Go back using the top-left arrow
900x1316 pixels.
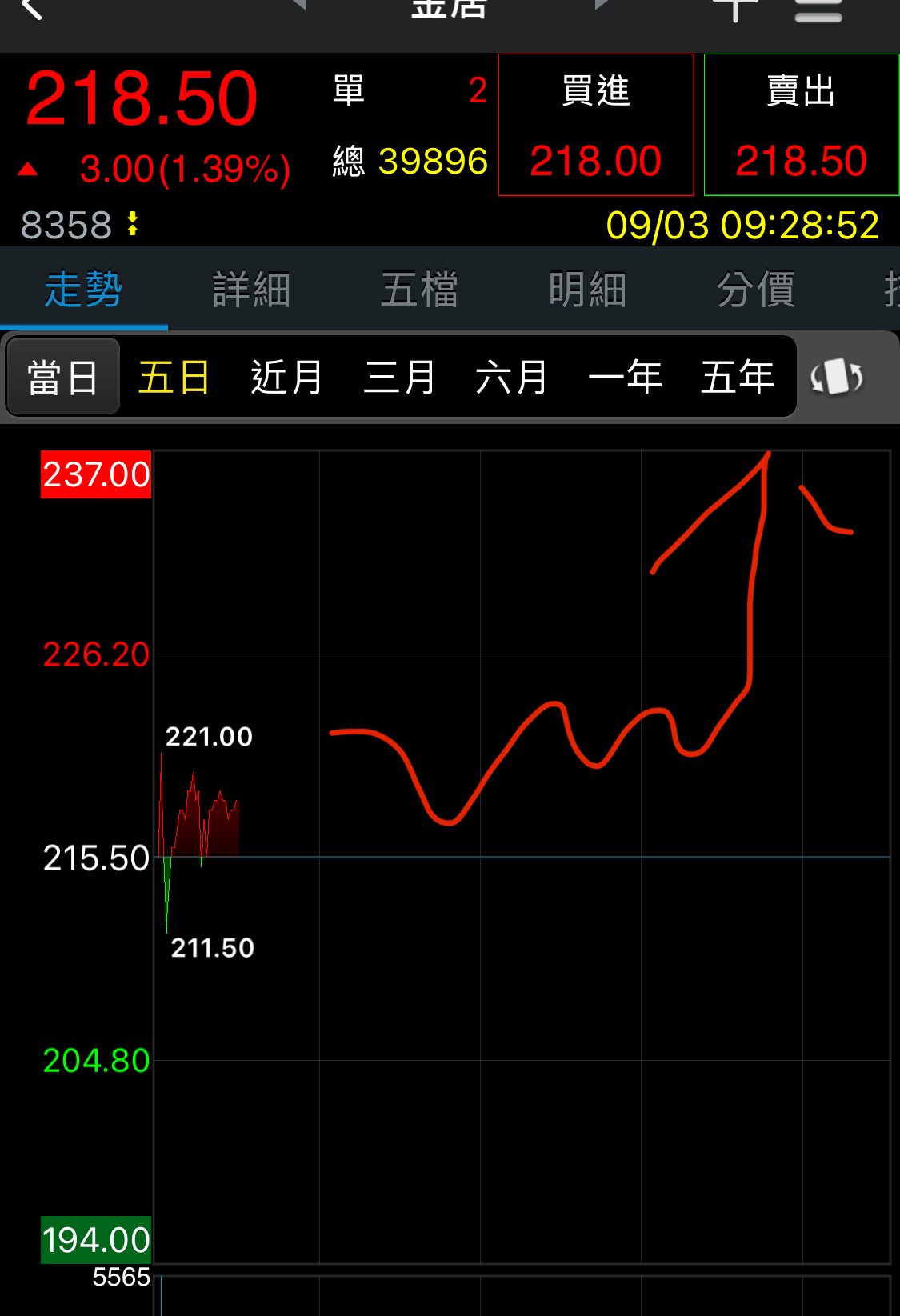click(32, 10)
